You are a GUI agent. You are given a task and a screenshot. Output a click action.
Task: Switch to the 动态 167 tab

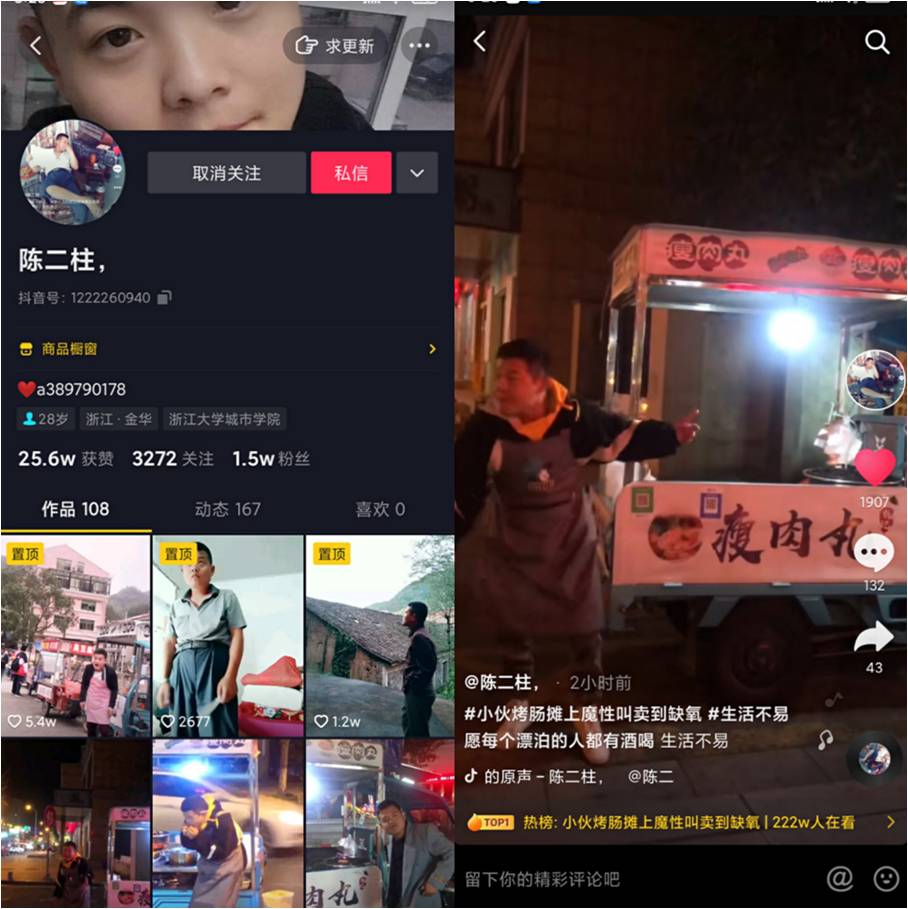(227, 509)
